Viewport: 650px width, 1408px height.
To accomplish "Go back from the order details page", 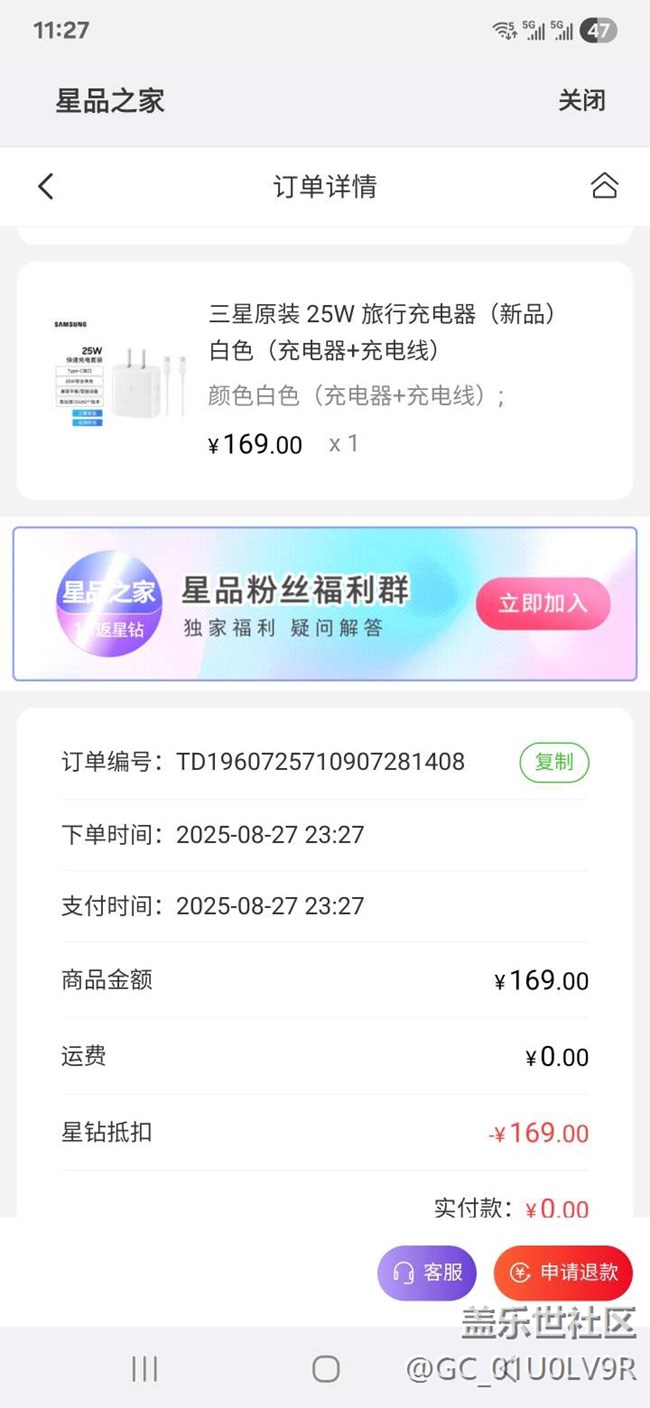I will [45, 186].
